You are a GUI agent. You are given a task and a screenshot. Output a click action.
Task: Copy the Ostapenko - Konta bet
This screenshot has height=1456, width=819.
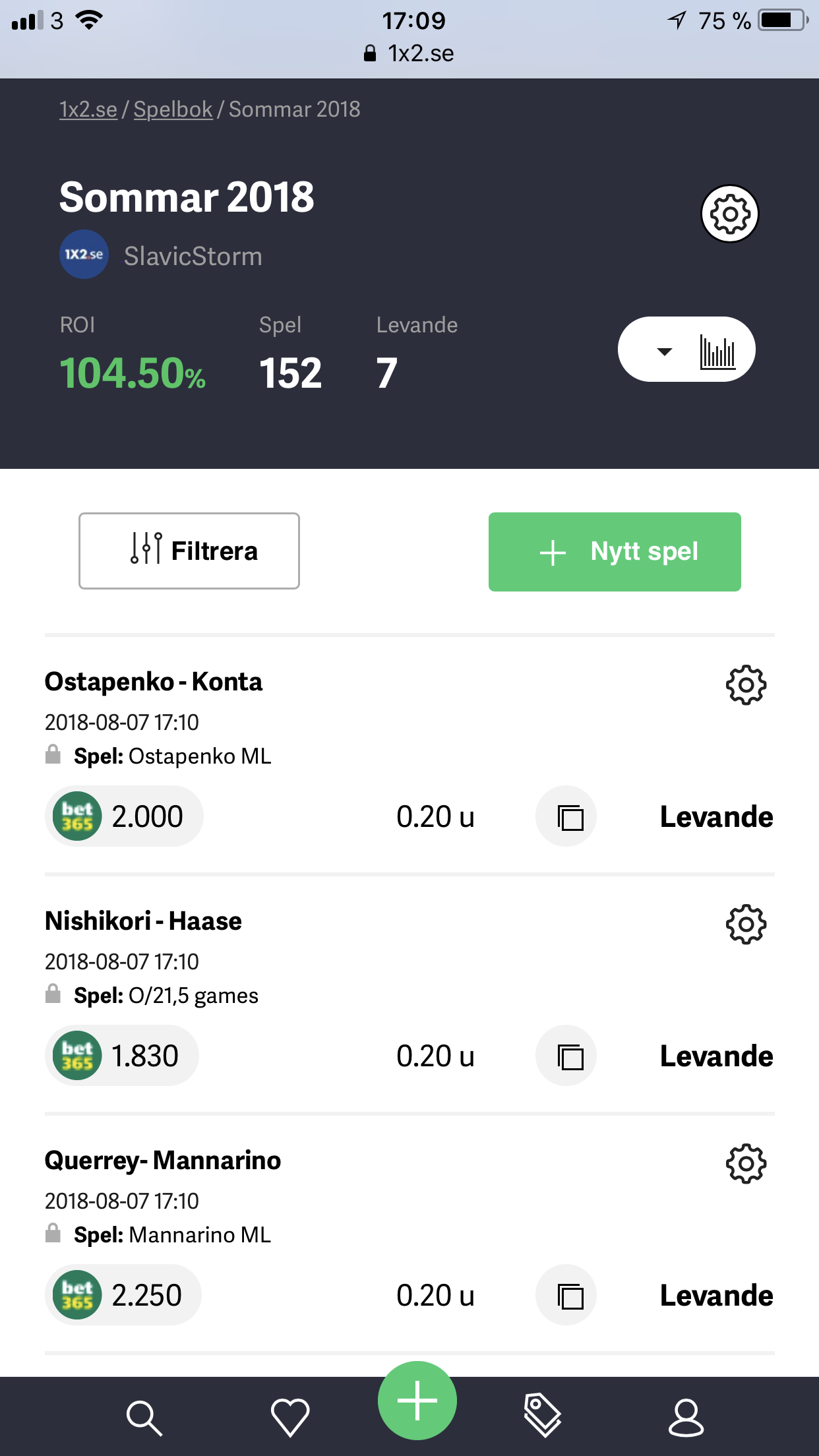(566, 816)
